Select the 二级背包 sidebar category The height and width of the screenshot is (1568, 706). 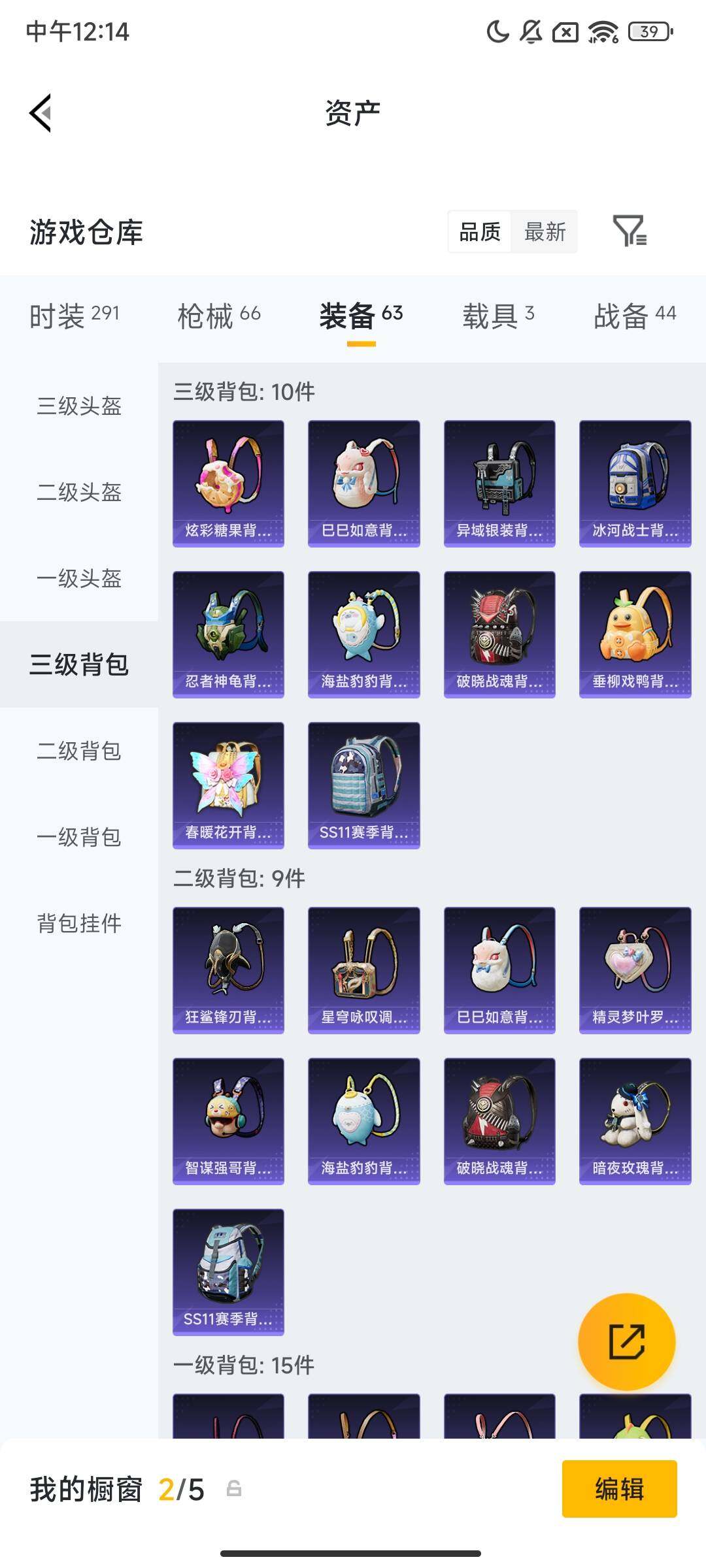click(78, 751)
